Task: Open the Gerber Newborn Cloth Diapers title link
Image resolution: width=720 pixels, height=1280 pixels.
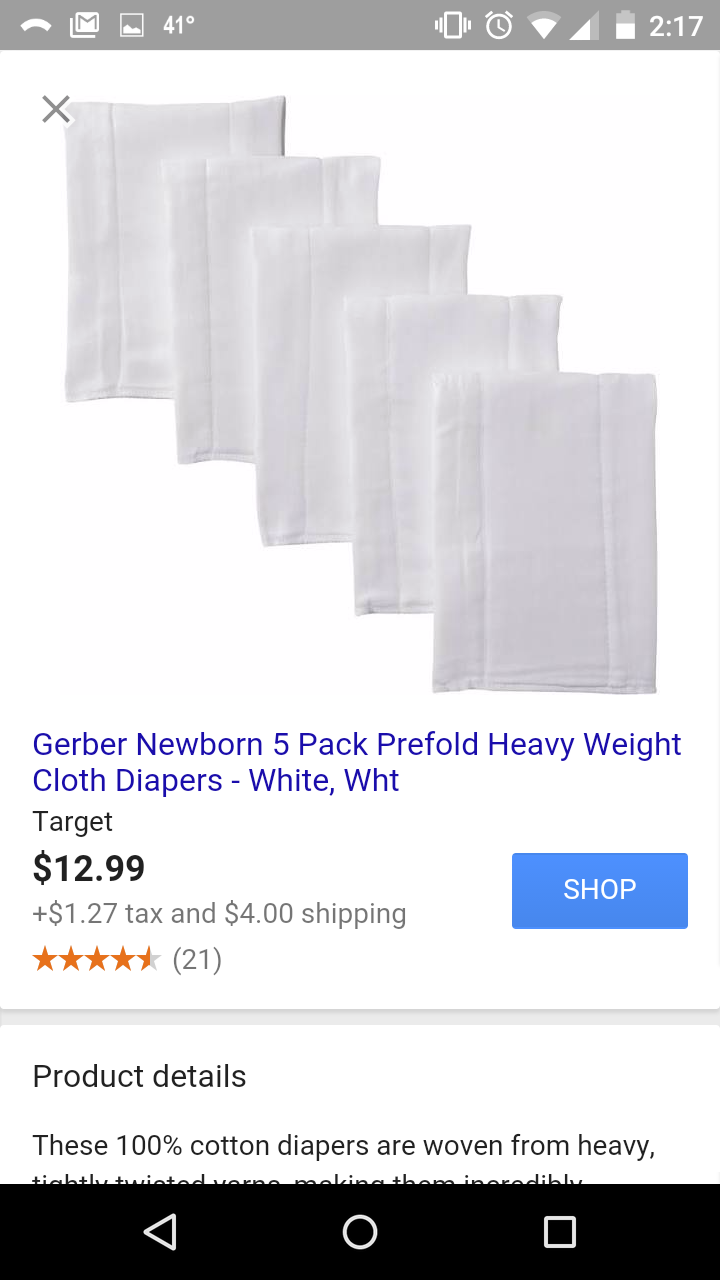Action: [x=356, y=762]
